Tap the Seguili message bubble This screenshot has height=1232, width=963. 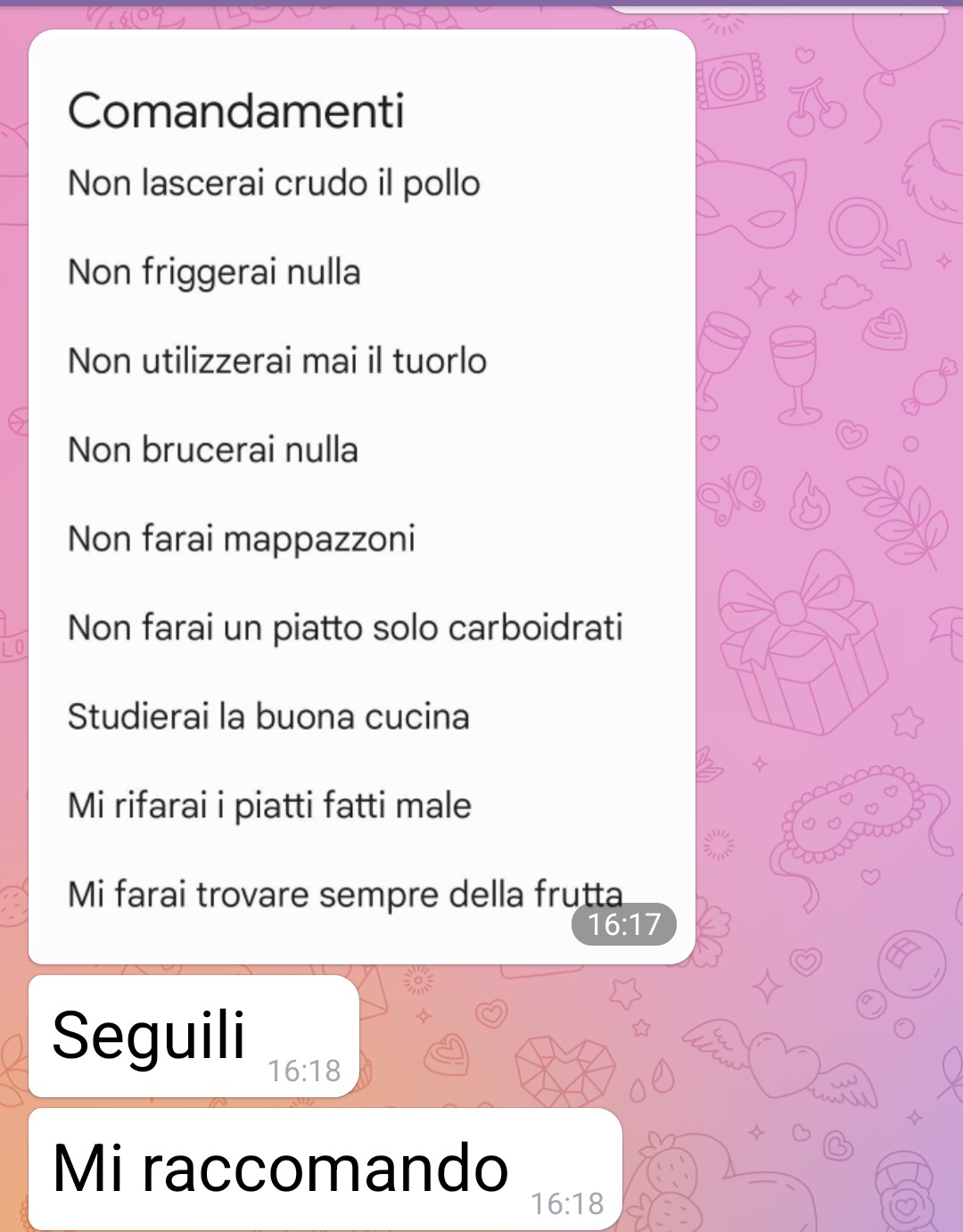(x=193, y=1036)
